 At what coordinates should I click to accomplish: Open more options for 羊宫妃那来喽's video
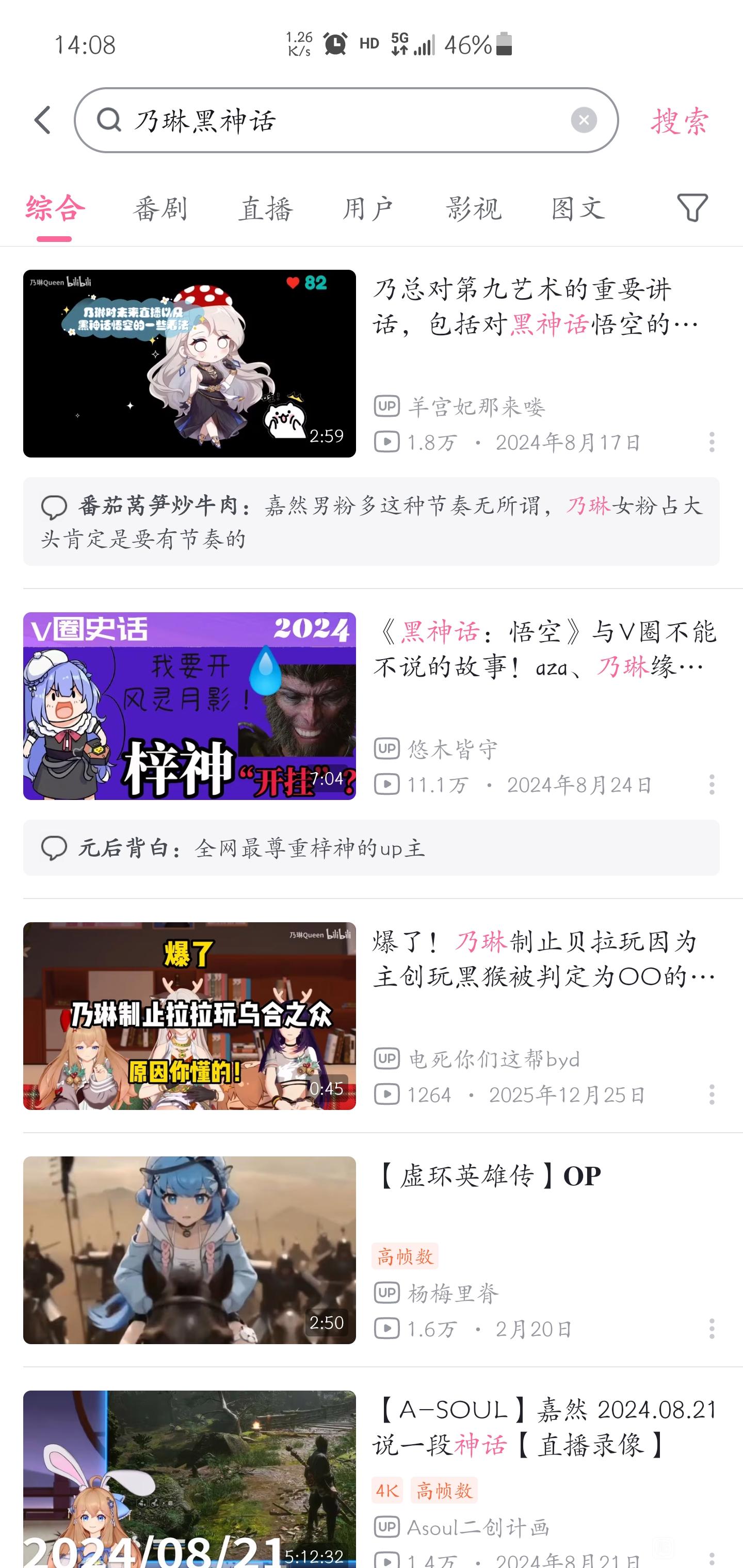coord(712,442)
